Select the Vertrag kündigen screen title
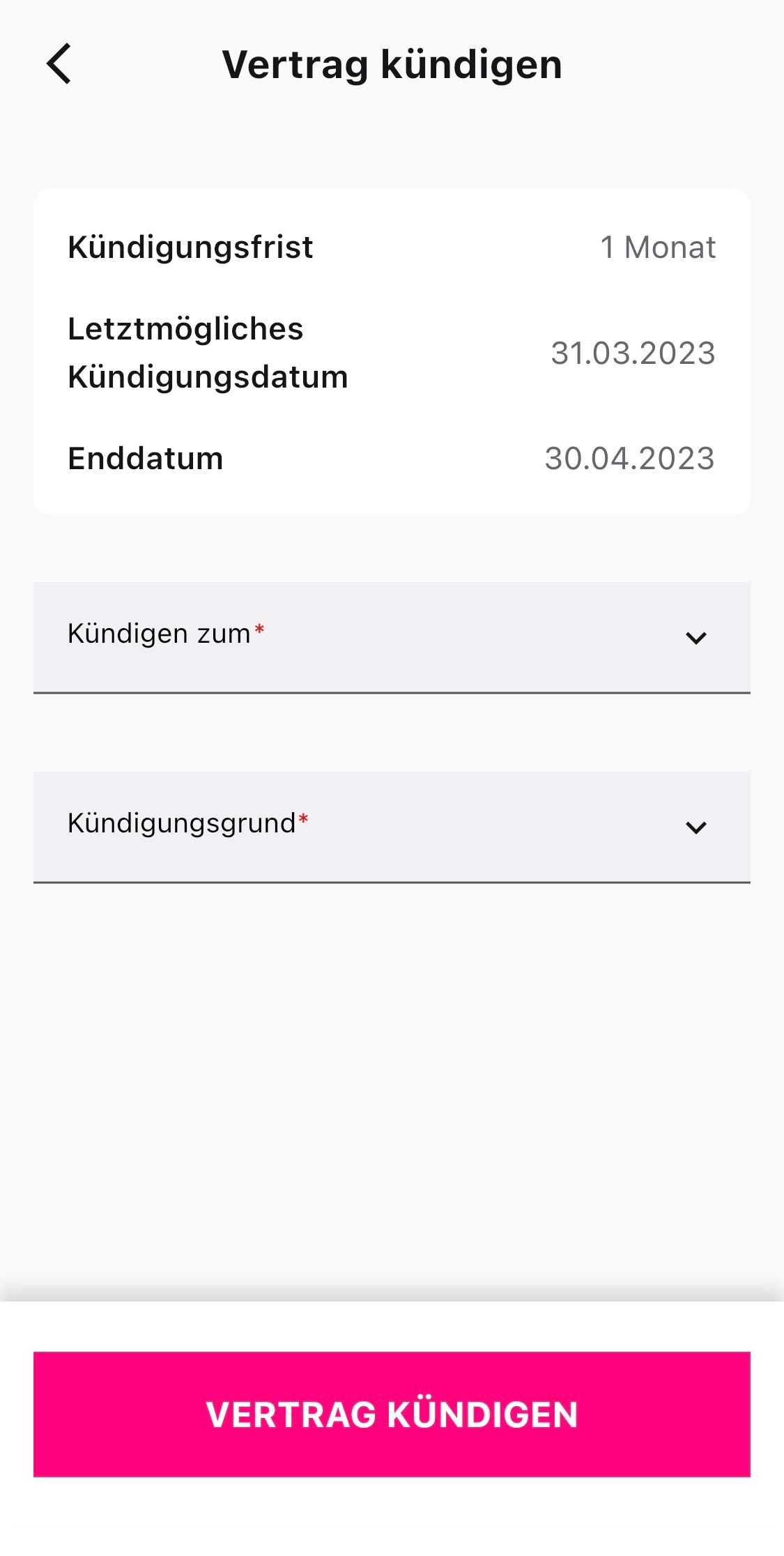The height and width of the screenshot is (1556, 784). [x=392, y=63]
